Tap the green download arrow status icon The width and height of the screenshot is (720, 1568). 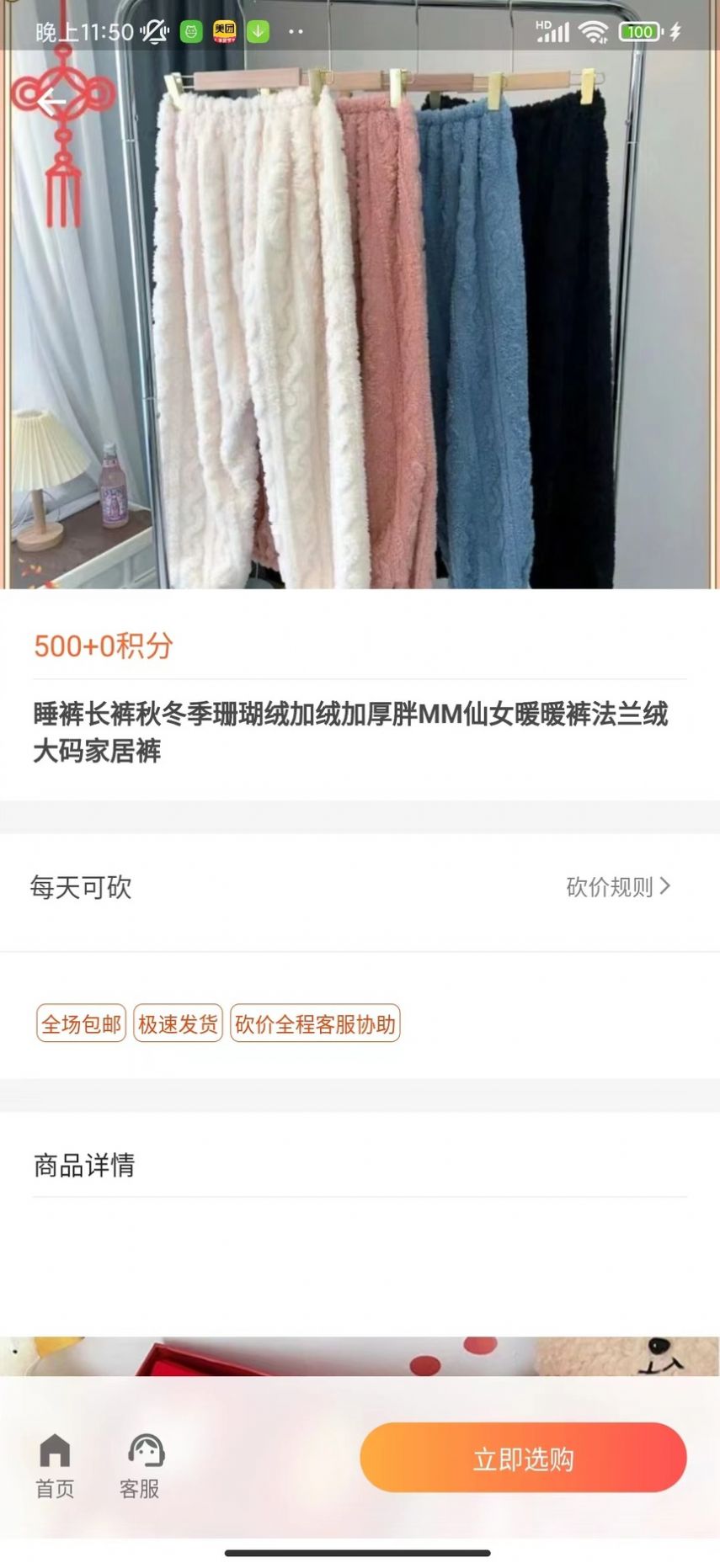click(x=257, y=30)
